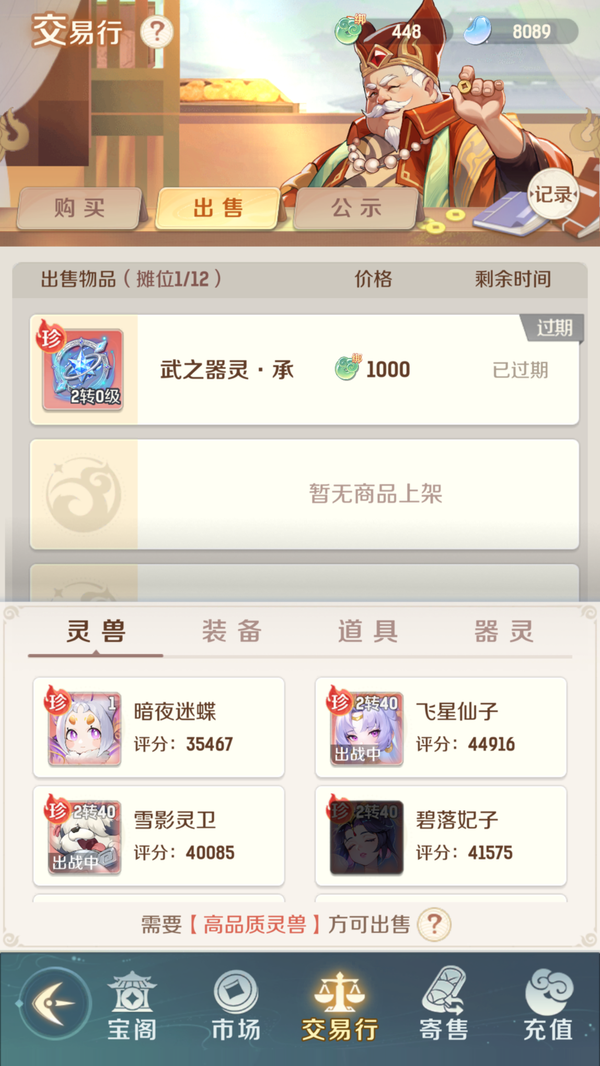Open the expired 武之器灵·承 listing
The height and width of the screenshot is (1066, 600).
(304, 370)
